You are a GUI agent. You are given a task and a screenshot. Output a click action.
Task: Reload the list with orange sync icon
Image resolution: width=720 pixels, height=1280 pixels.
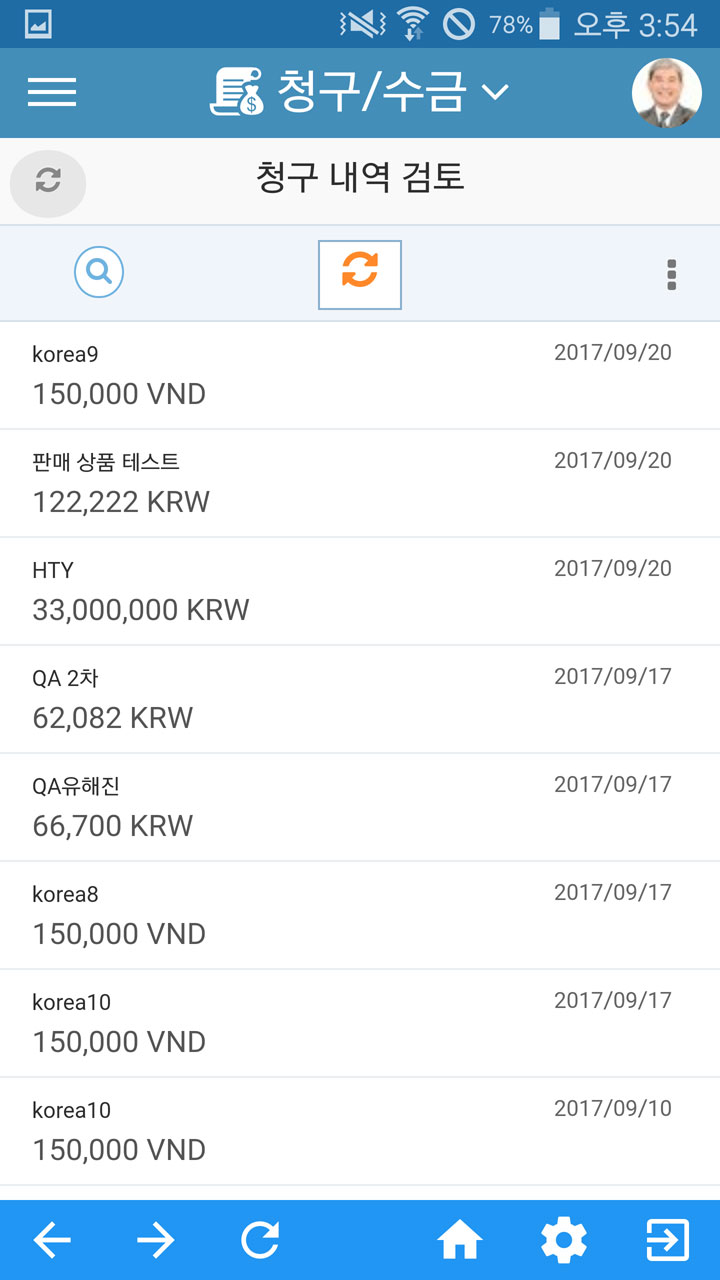360,274
